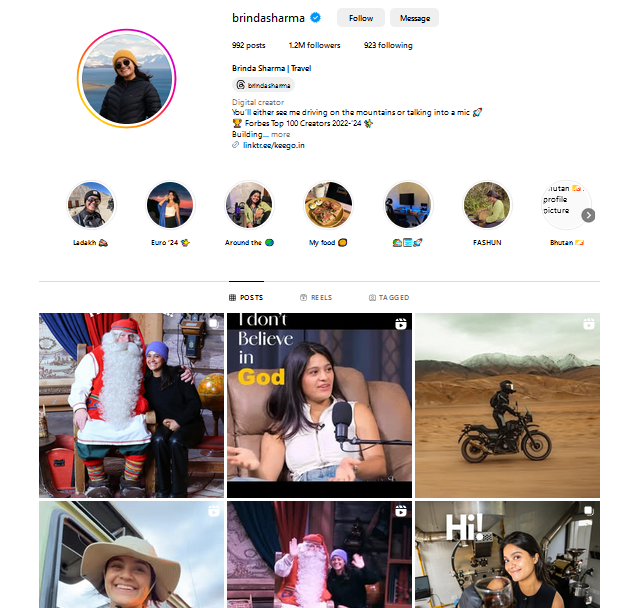Follow brindasharma's account
The height and width of the screenshot is (608, 640).
click(360, 18)
